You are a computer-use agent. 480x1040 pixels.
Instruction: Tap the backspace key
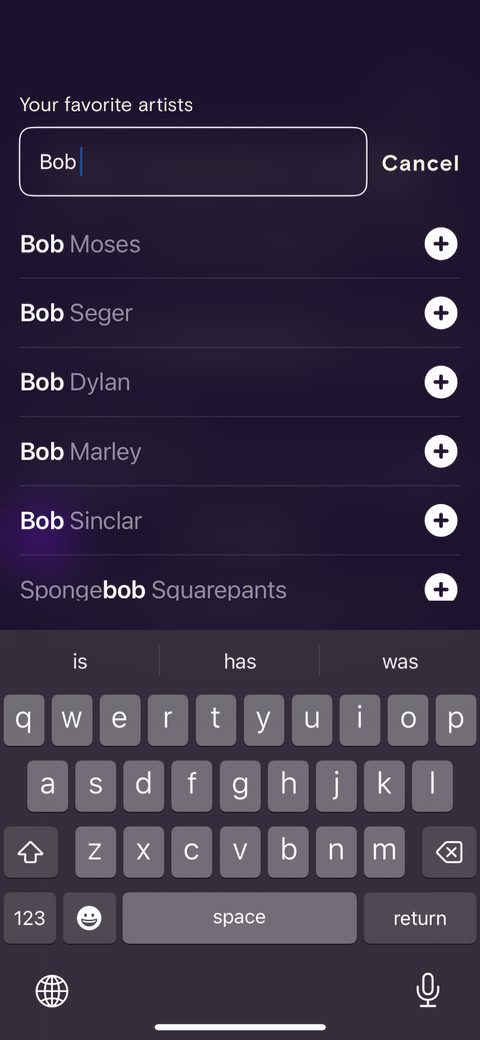[449, 852]
